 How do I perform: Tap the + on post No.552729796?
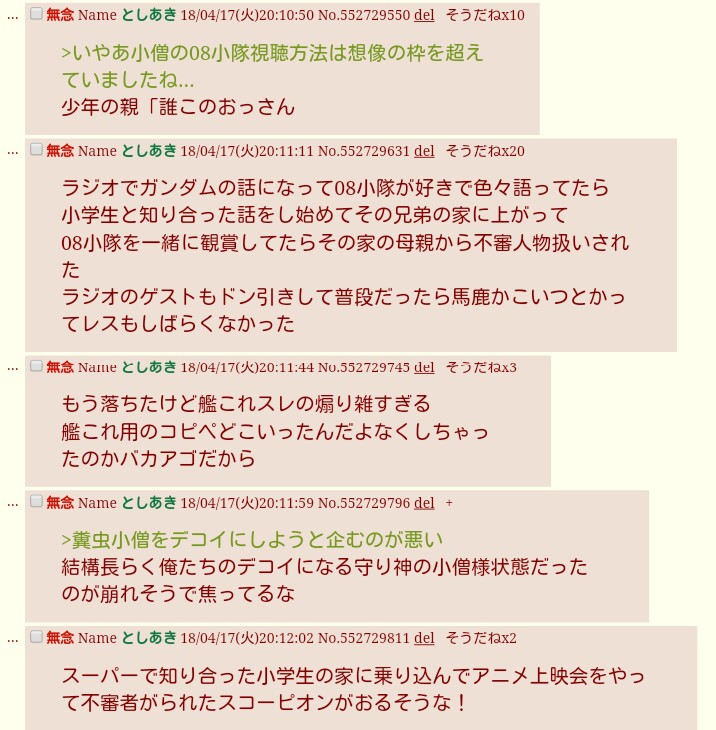click(449, 502)
